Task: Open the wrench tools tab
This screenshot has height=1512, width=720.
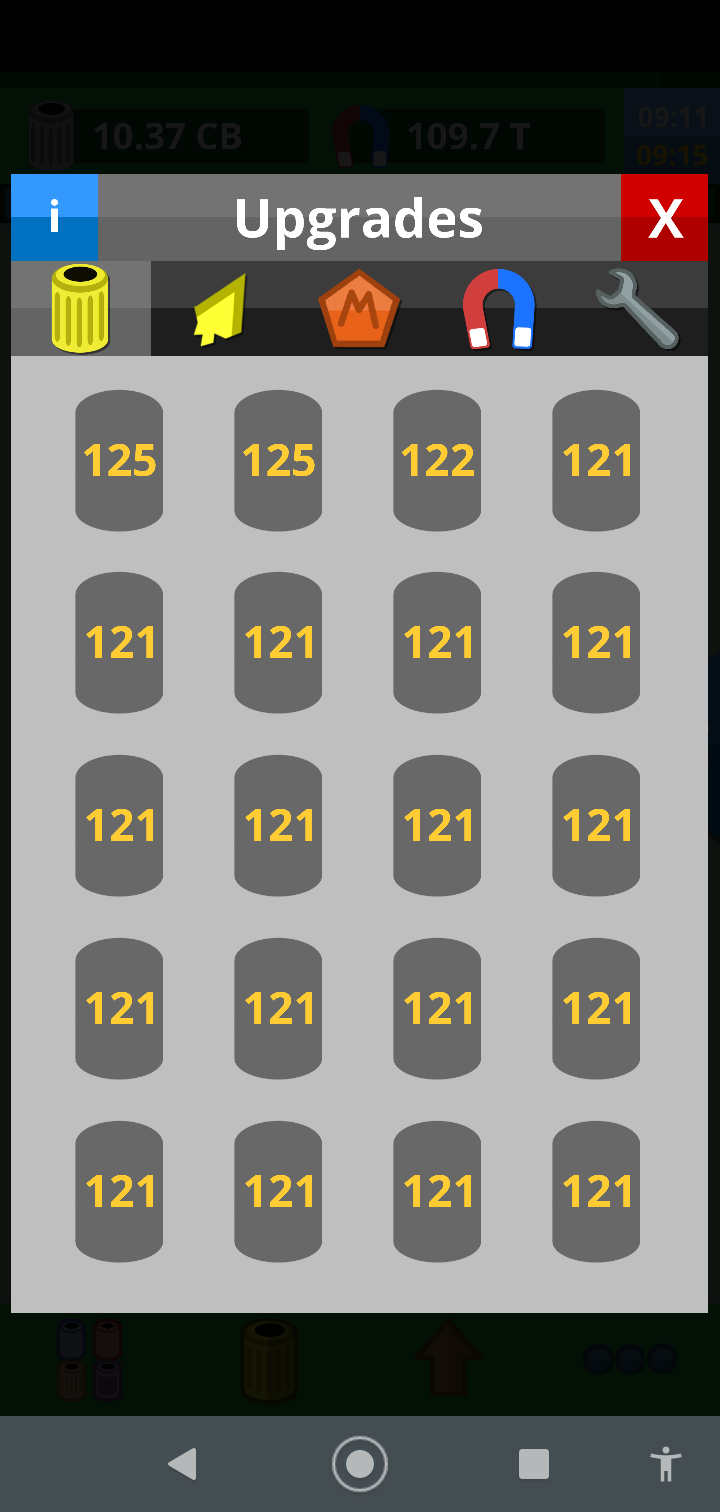Action: 637,309
